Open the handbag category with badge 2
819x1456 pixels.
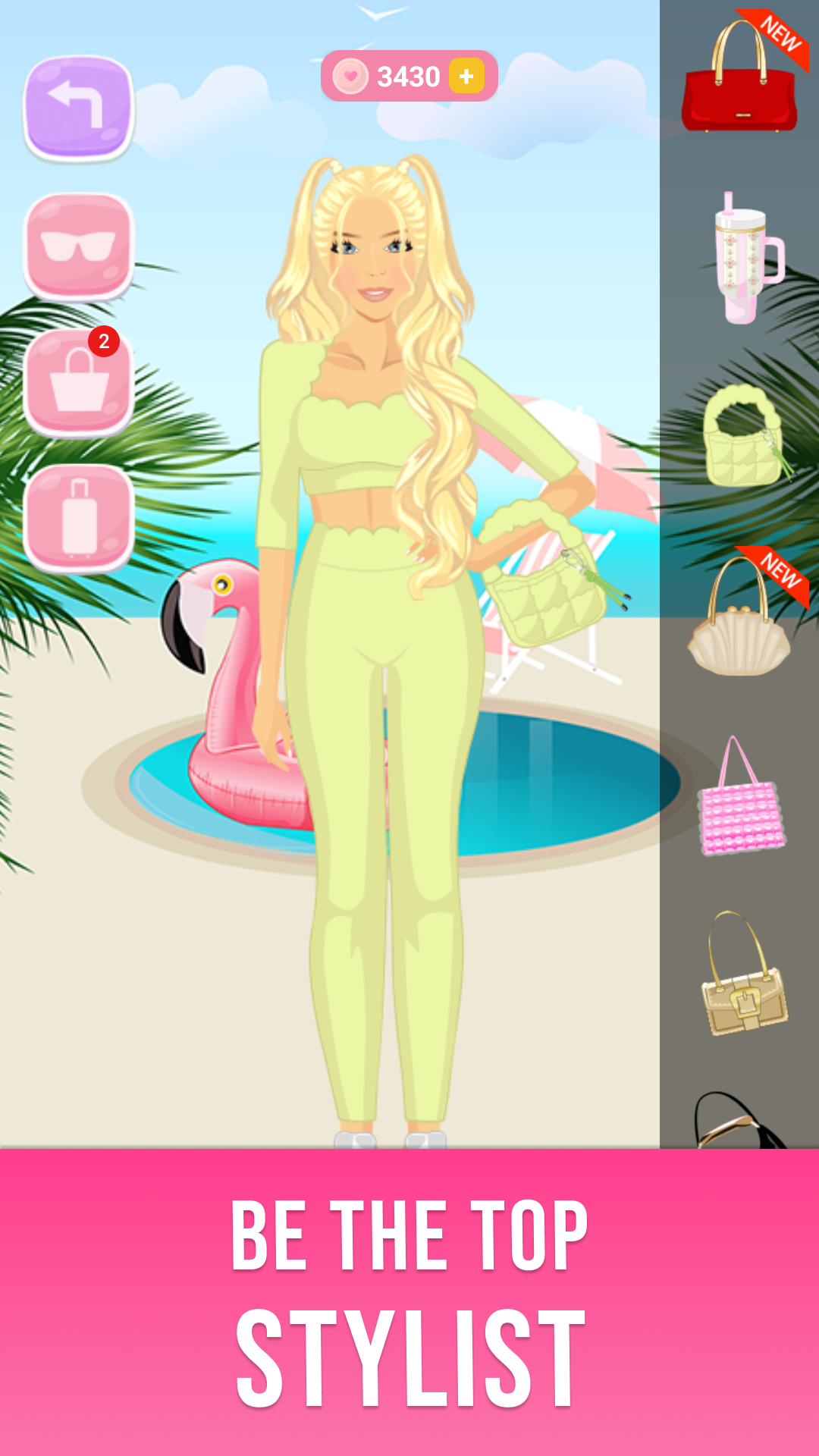79,382
